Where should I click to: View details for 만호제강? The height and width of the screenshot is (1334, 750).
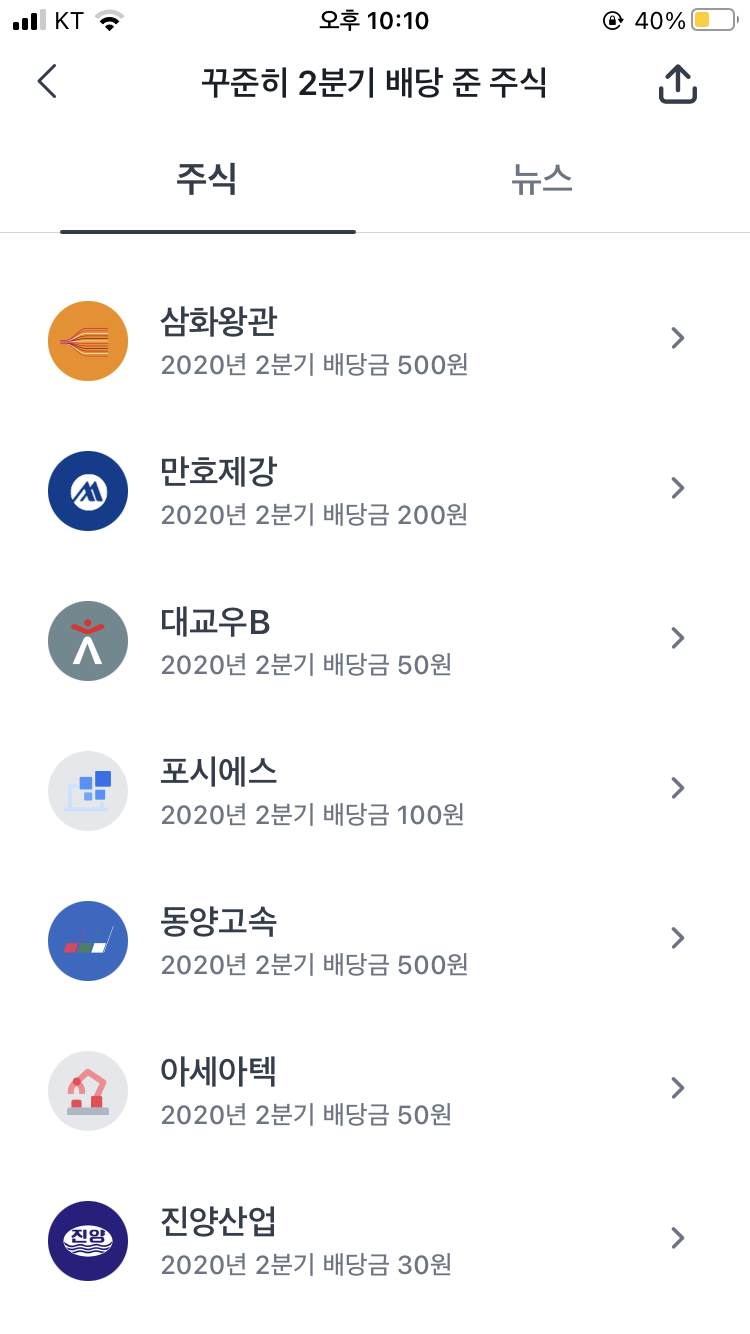click(375, 491)
